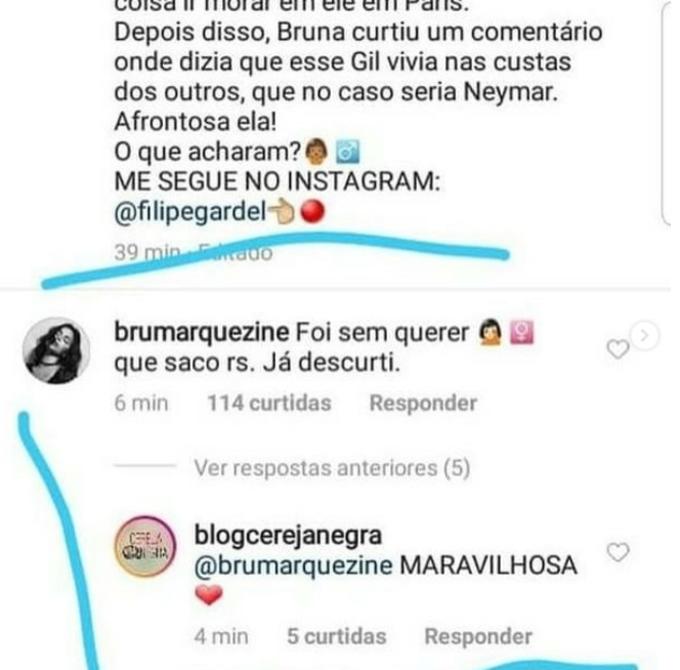Like blogcerejanegra's reply
The width and height of the screenshot is (680, 670).
coord(619,552)
